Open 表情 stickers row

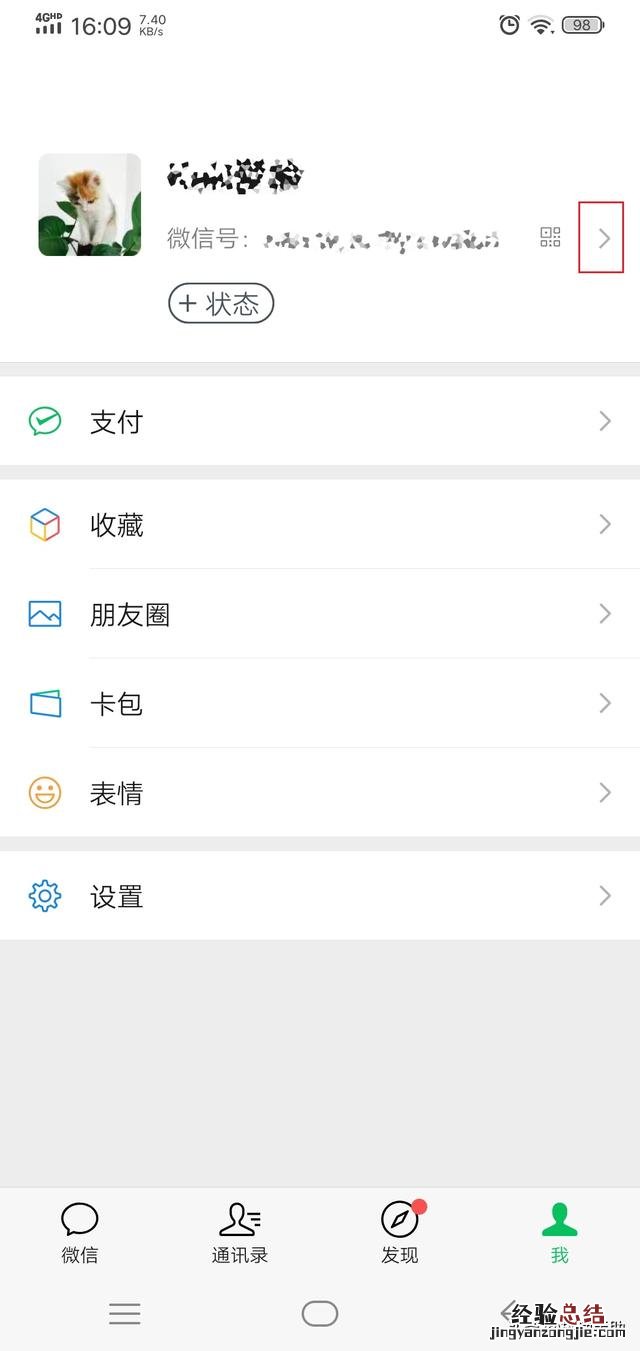tap(320, 793)
